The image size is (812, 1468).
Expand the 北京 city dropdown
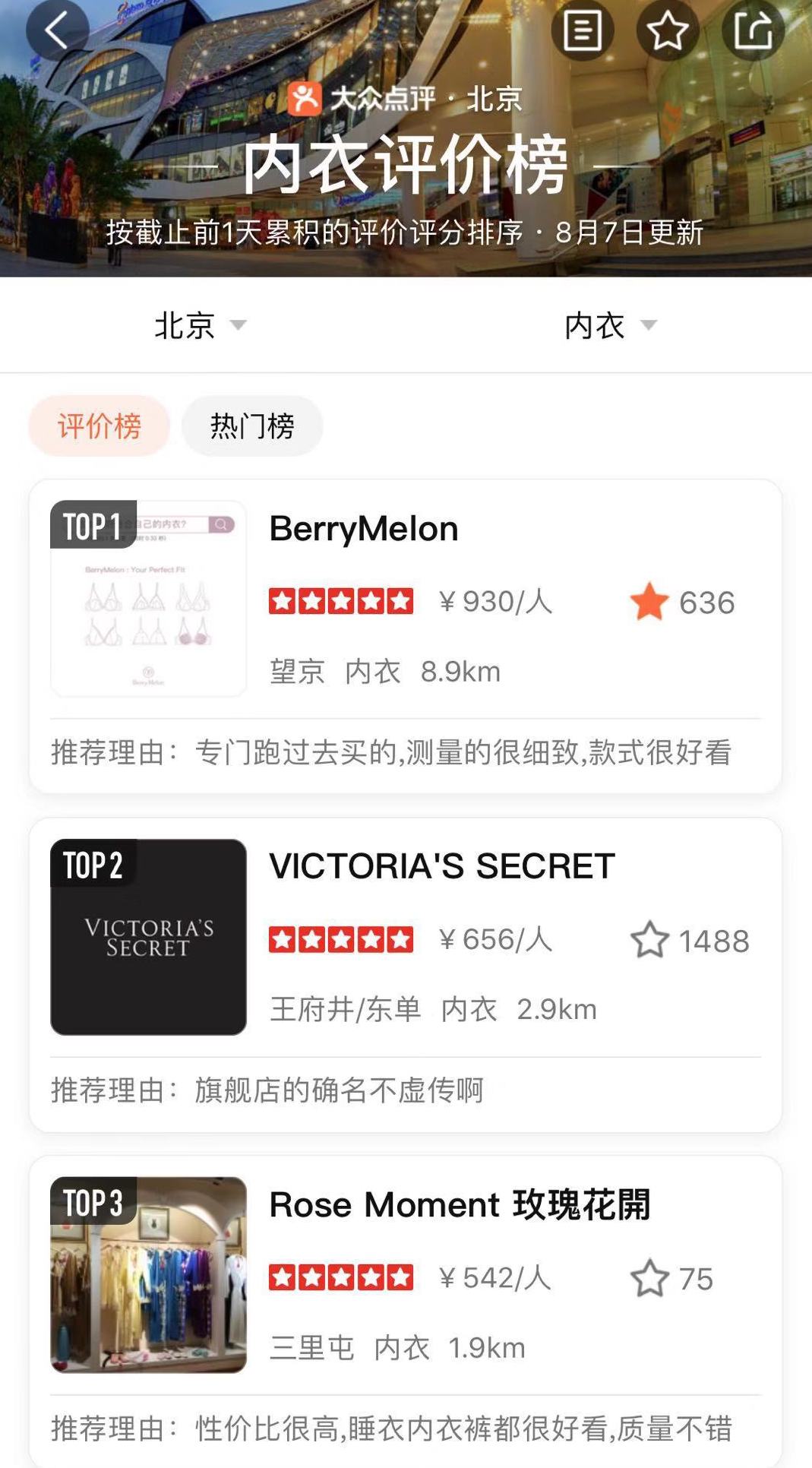[201, 325]
